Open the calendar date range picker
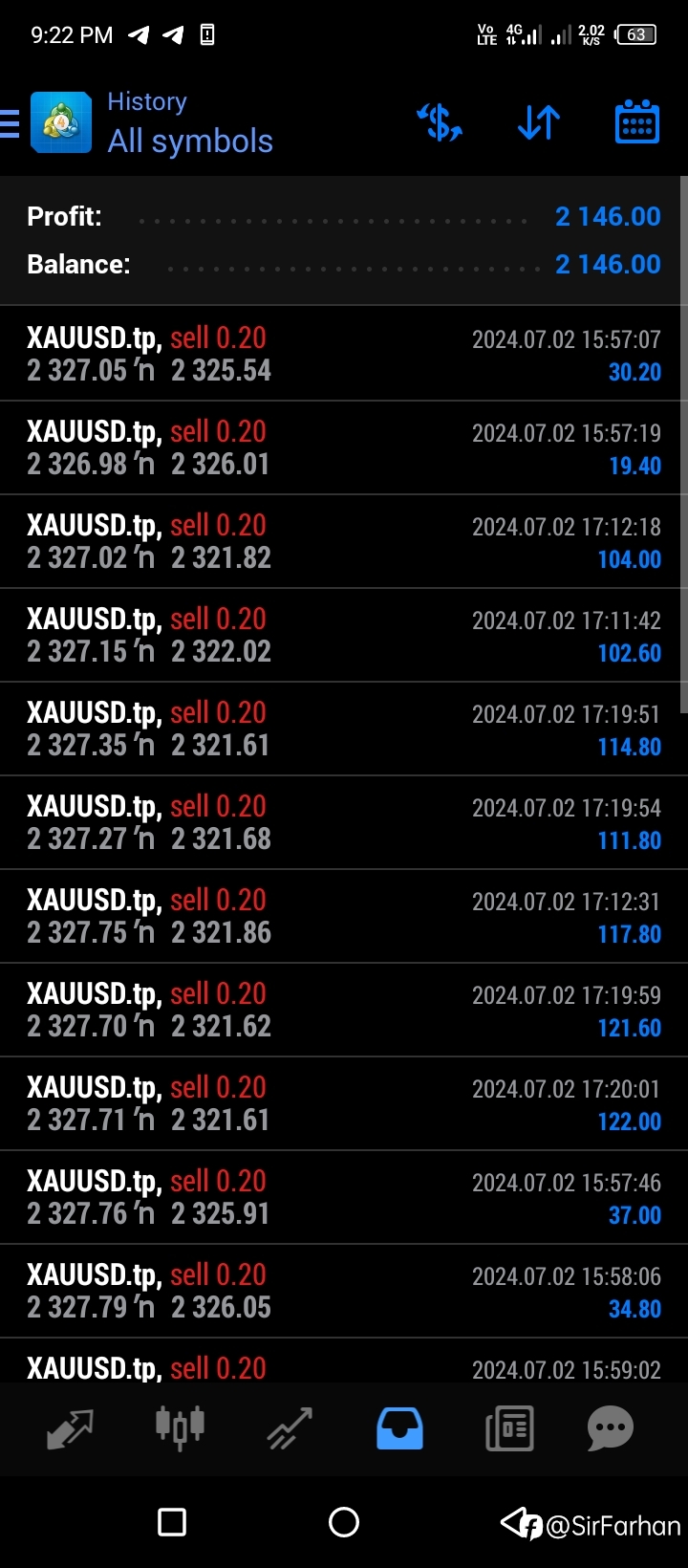The height and width of the screenshot is (1568, 688). point(636,121)
